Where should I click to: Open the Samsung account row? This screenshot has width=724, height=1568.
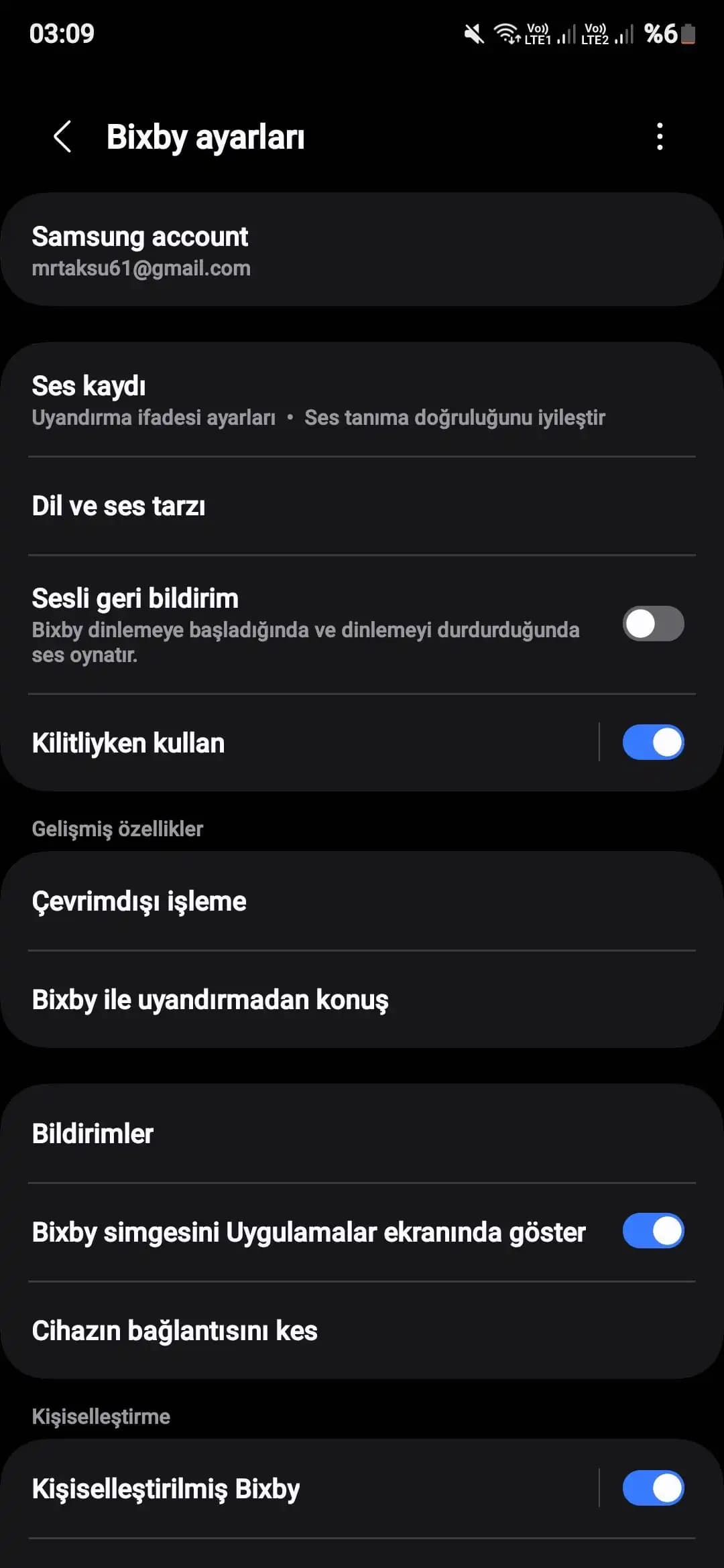coord(362,251)
